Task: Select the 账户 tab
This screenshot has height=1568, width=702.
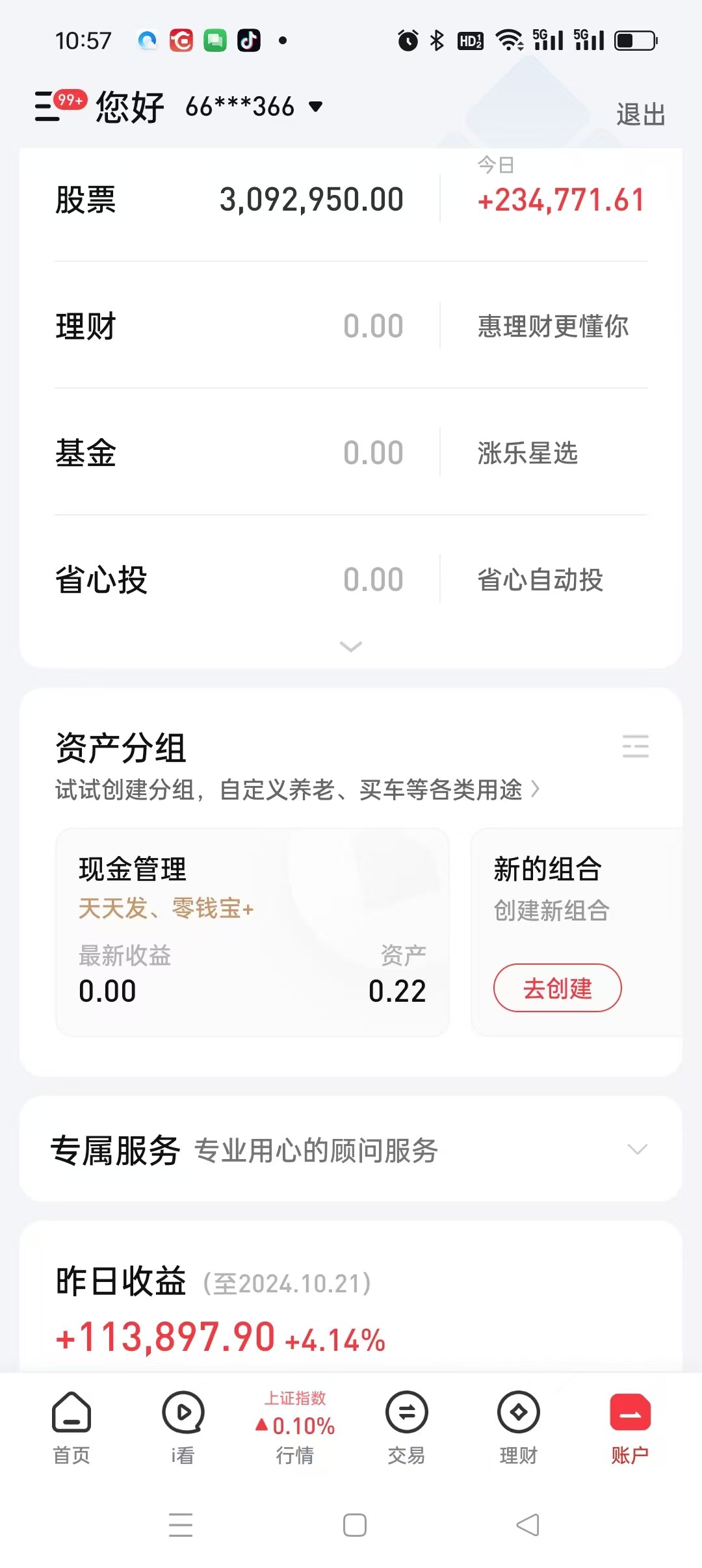Action: [x=630, y=1428]
